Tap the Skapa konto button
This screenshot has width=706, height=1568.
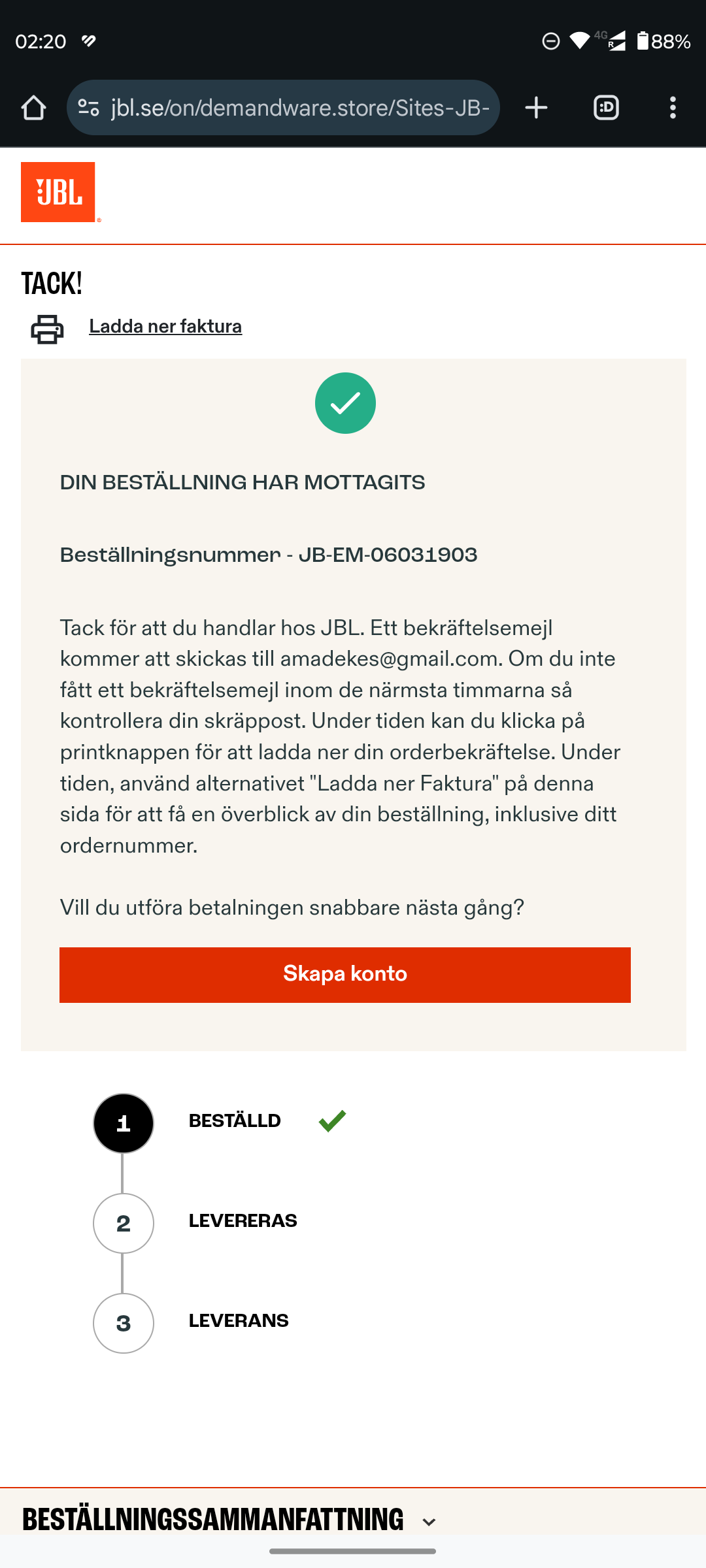click(x=345, y=974)
